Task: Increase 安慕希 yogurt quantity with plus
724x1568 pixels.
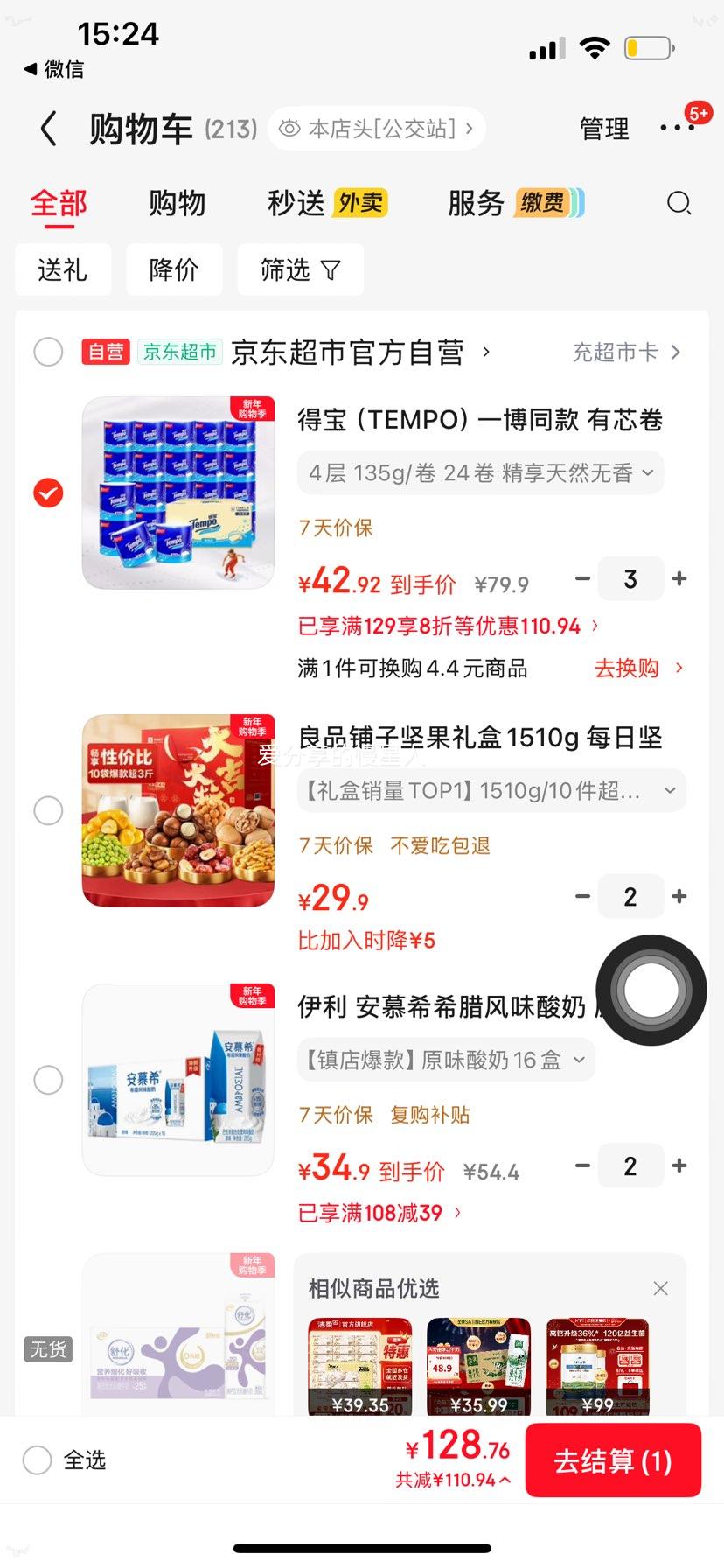Action: pyautogui.click(x=679, y=1165)
